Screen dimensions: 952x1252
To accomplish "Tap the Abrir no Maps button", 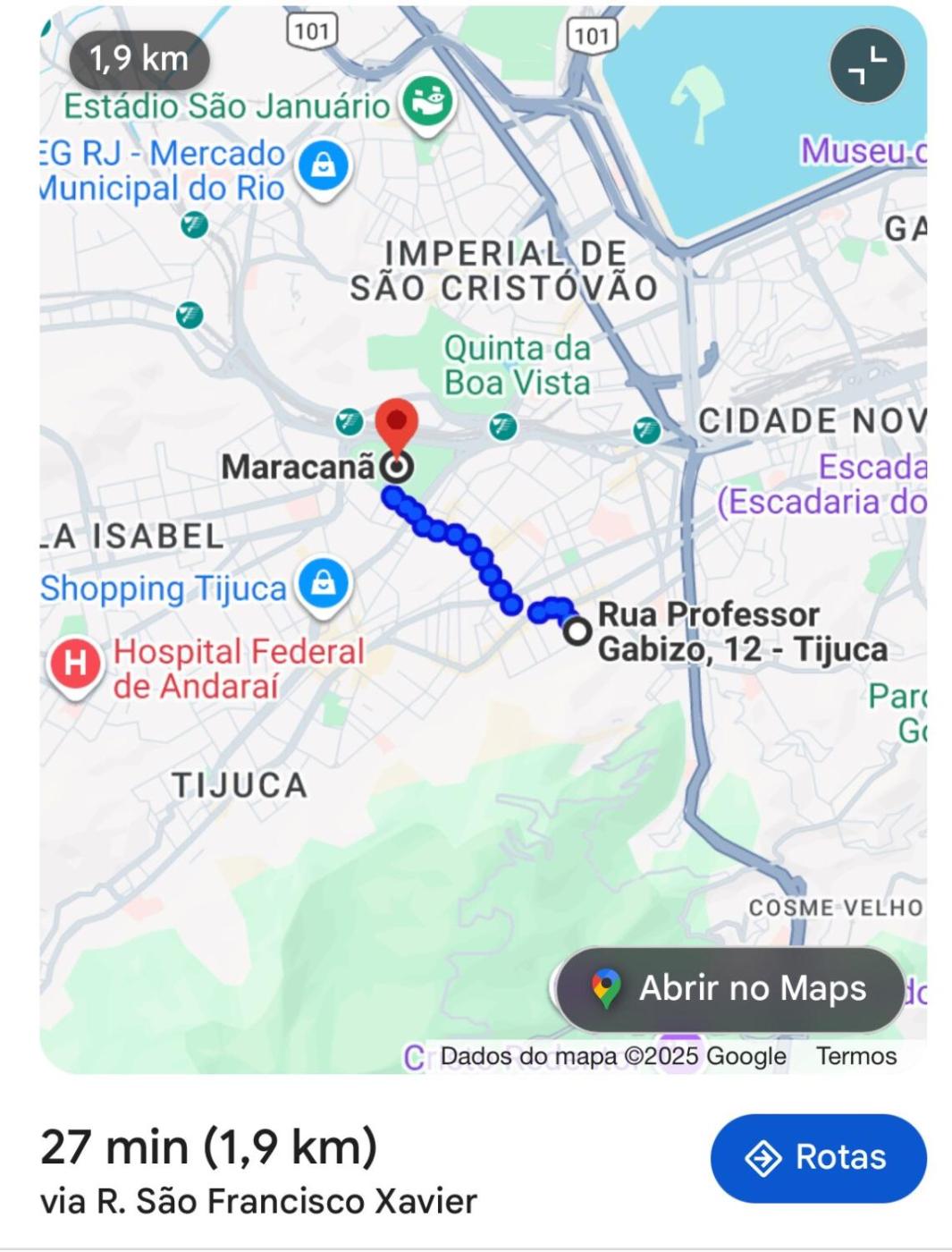I will click(x=730, y=989).
